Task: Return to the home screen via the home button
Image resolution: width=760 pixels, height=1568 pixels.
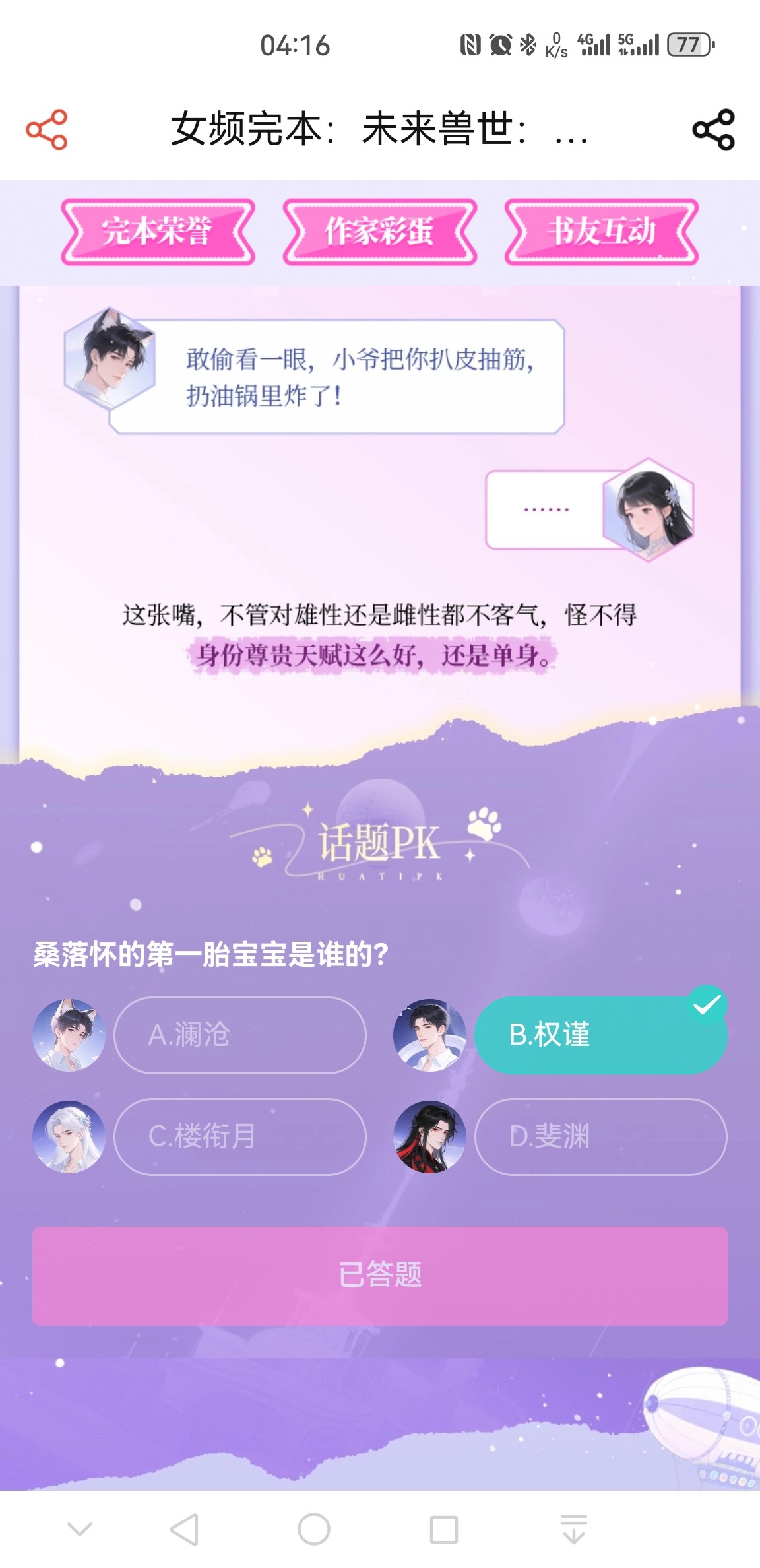Action: pyautogui.click(x=314, y=1529)
